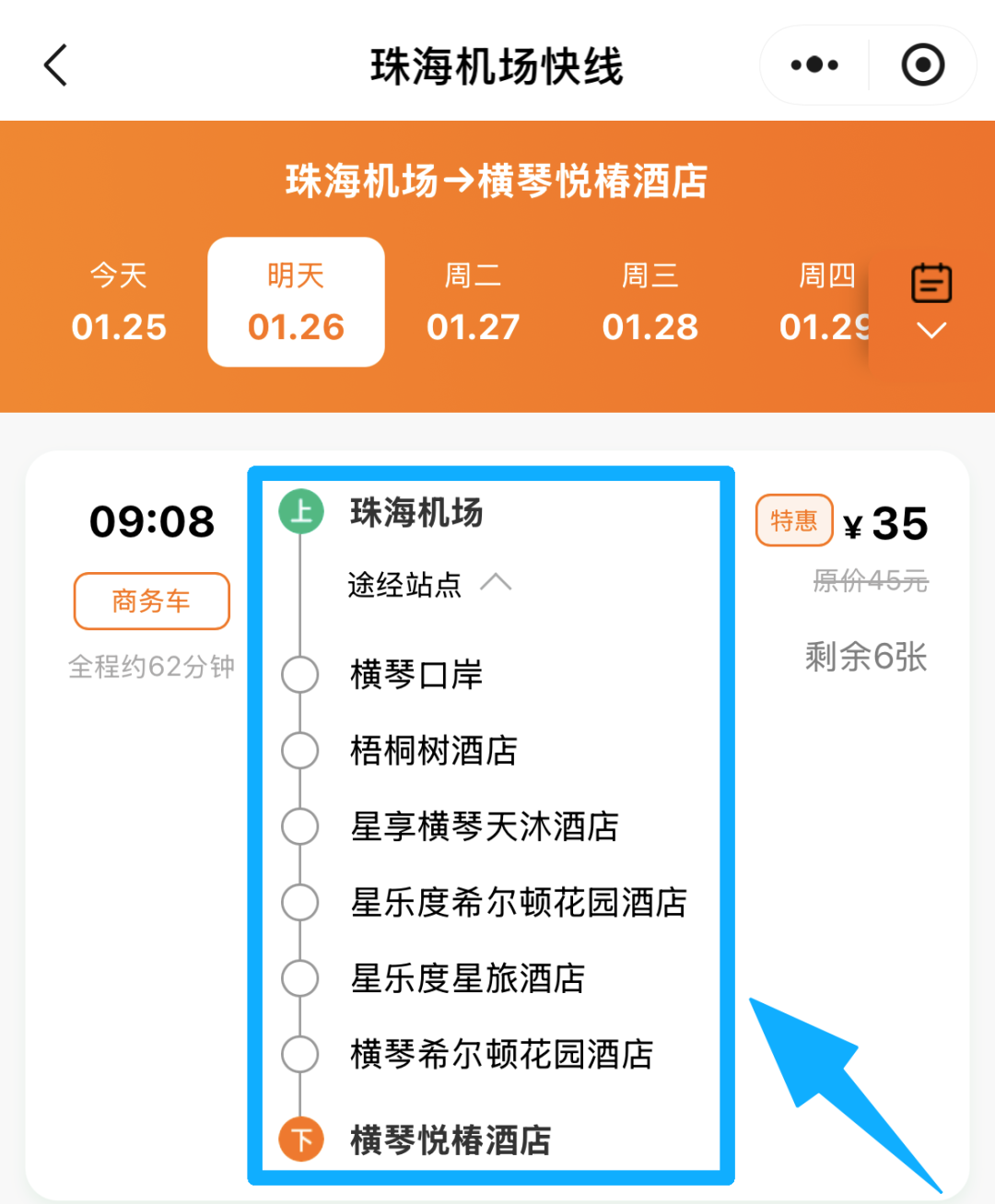Switch to Tuesday 01.27 date

(473, 302)
